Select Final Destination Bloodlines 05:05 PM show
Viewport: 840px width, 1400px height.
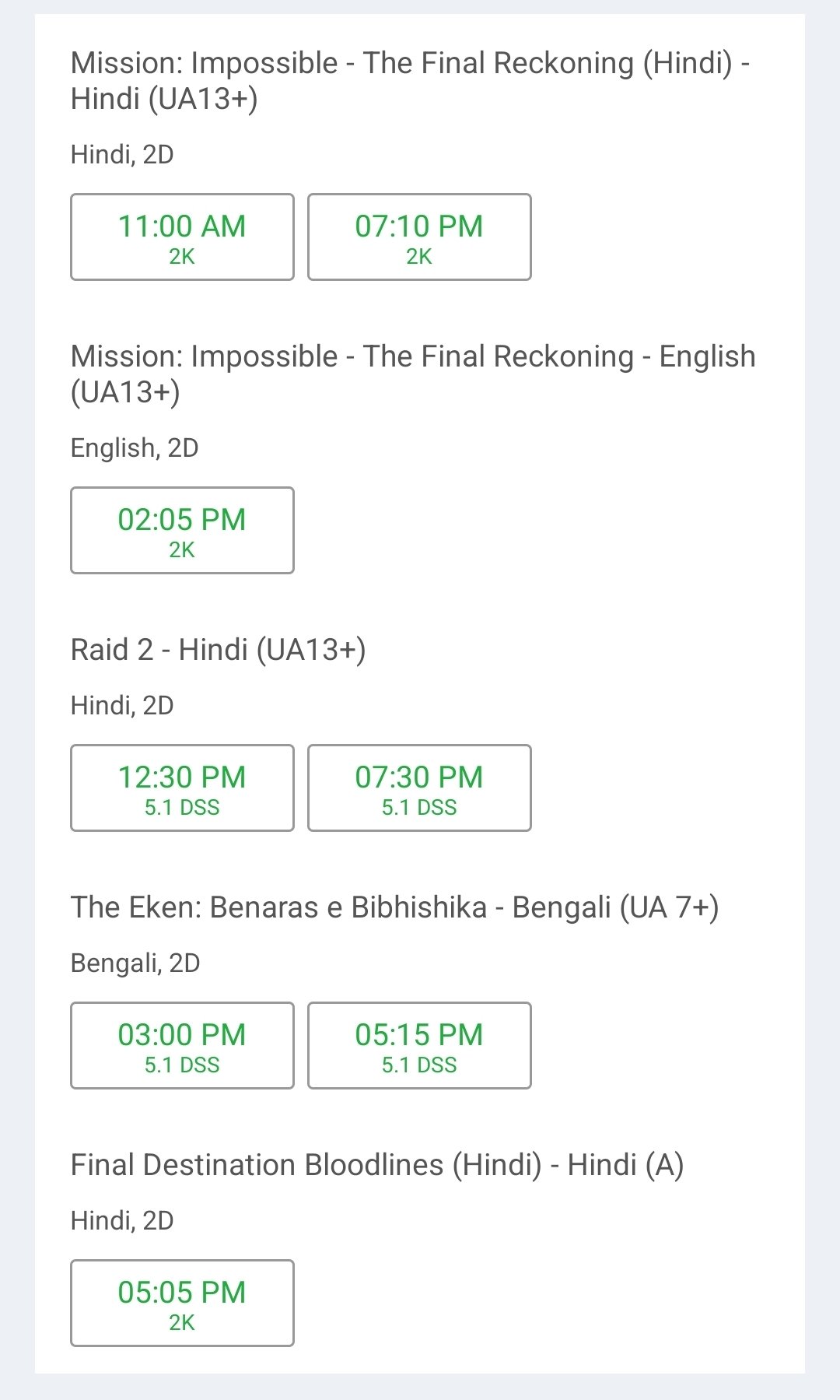(x=182, y=1303)
